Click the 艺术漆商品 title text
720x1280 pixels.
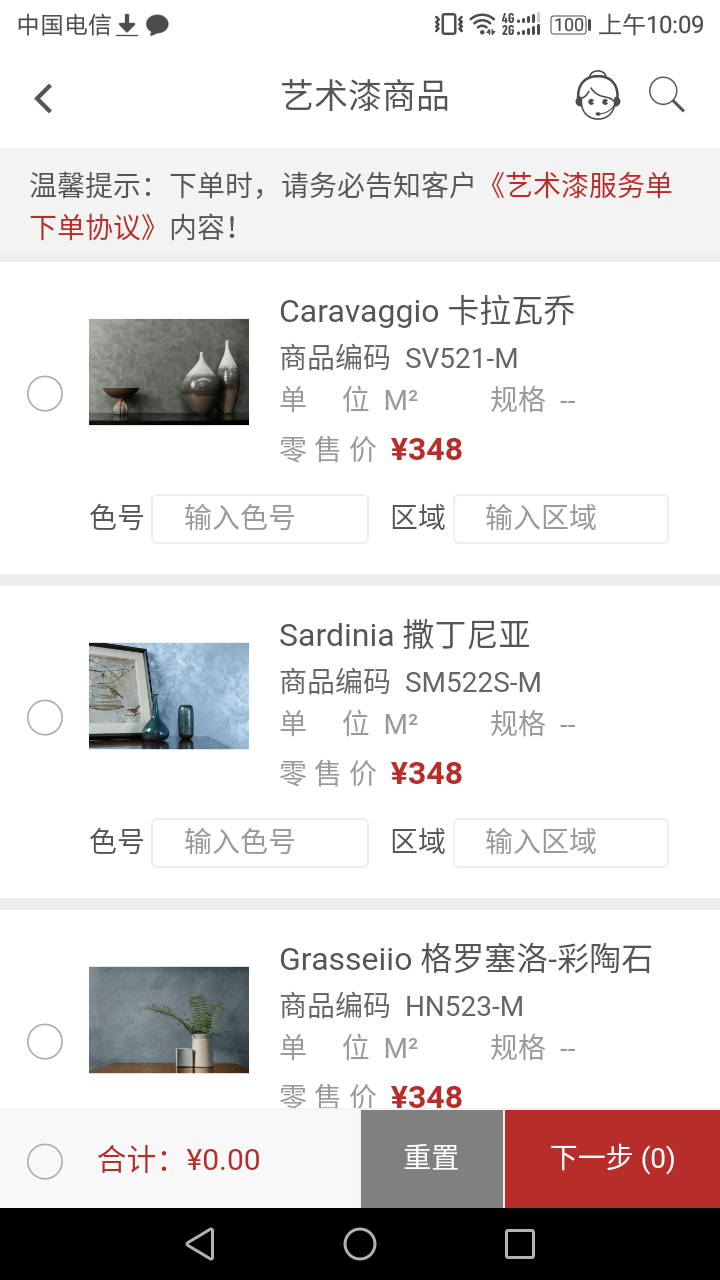point(366,95)
